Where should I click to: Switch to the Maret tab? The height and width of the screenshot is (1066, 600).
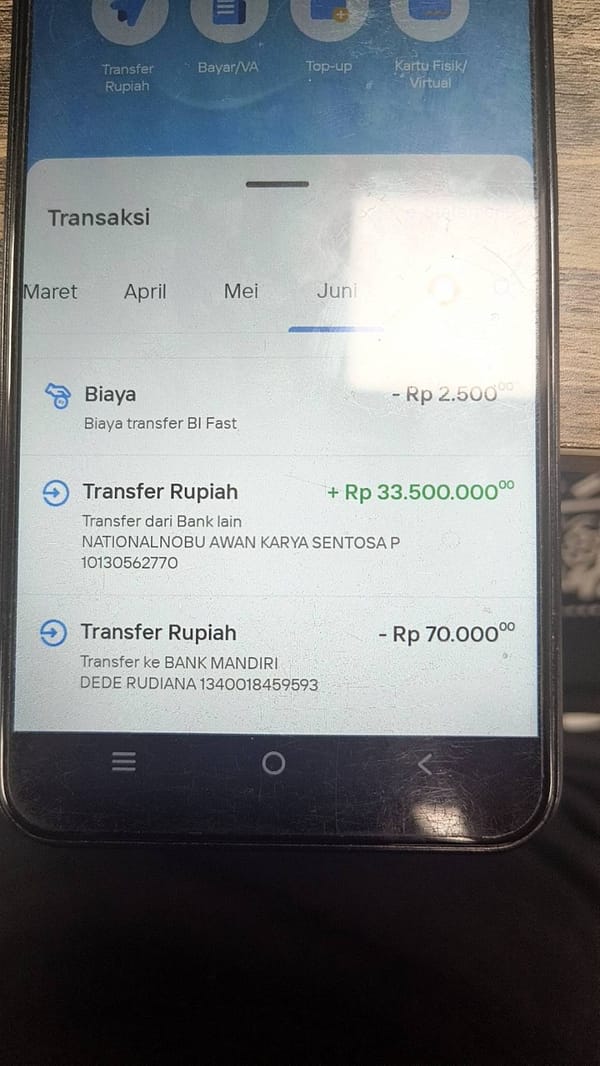click(50, 292)
